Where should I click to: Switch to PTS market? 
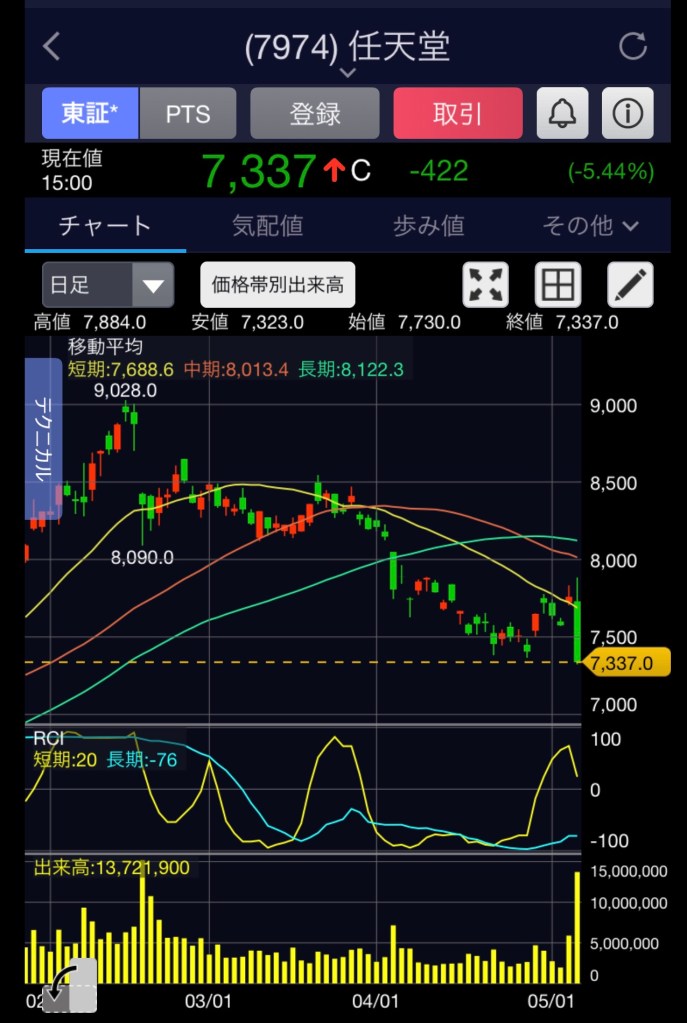(188, 113)
